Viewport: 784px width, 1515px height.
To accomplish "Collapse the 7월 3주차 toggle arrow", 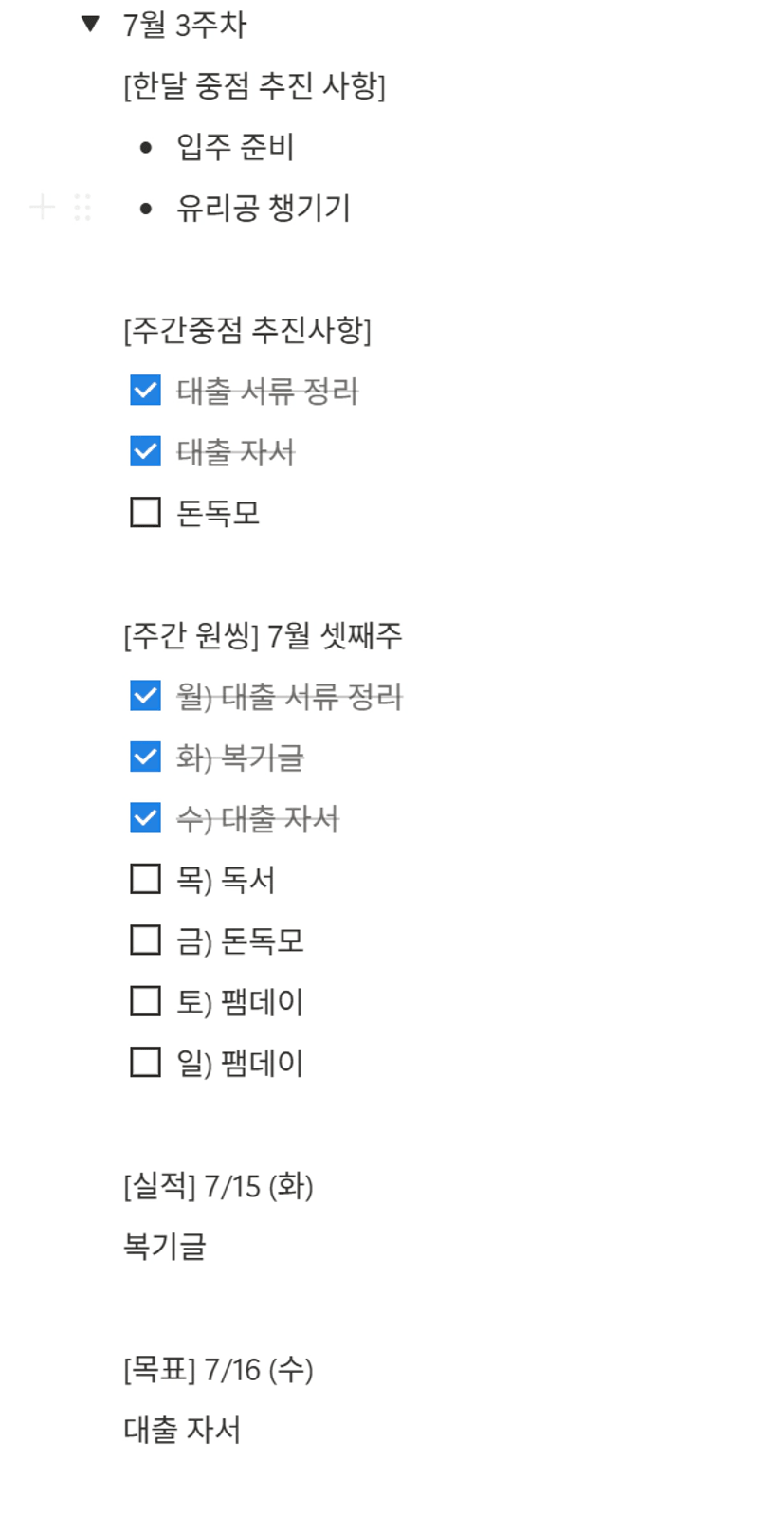I will point(90,24).
